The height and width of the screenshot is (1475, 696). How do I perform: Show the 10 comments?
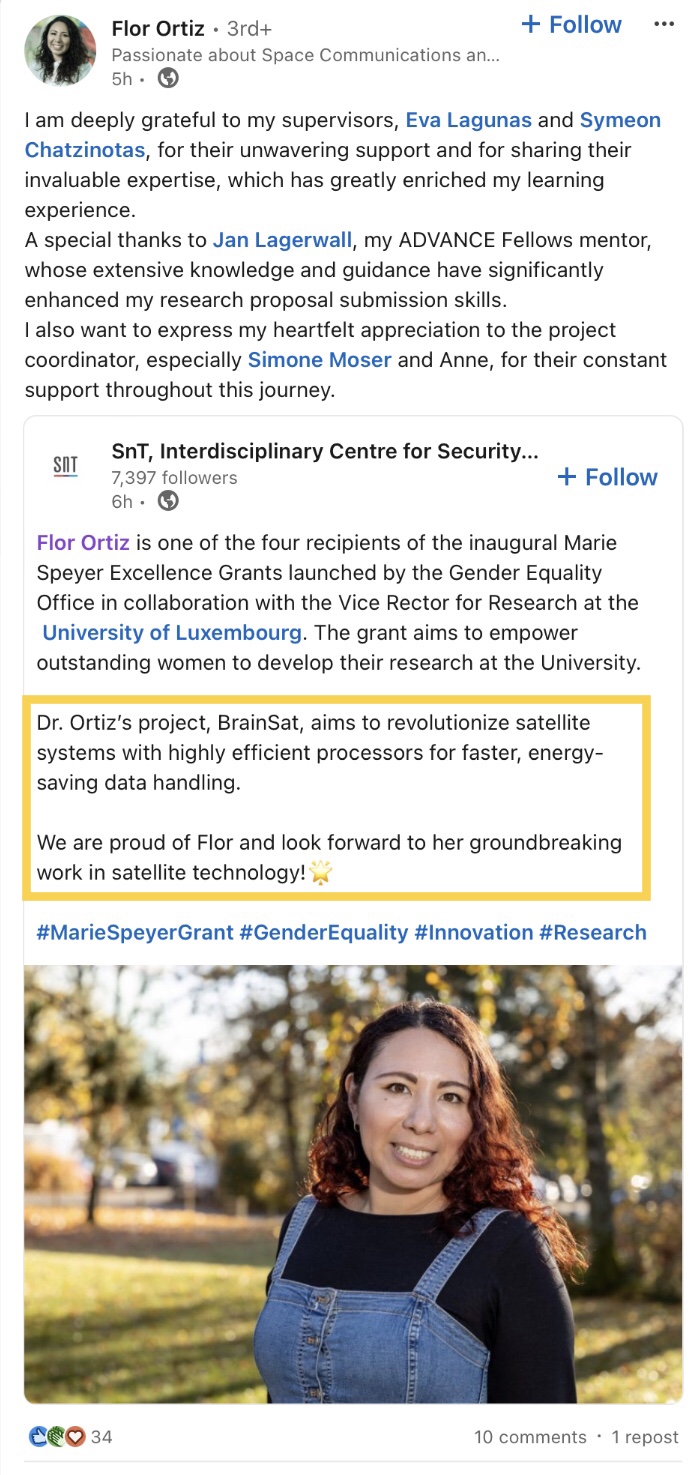pyautogui.click(x=530, y=1437)
